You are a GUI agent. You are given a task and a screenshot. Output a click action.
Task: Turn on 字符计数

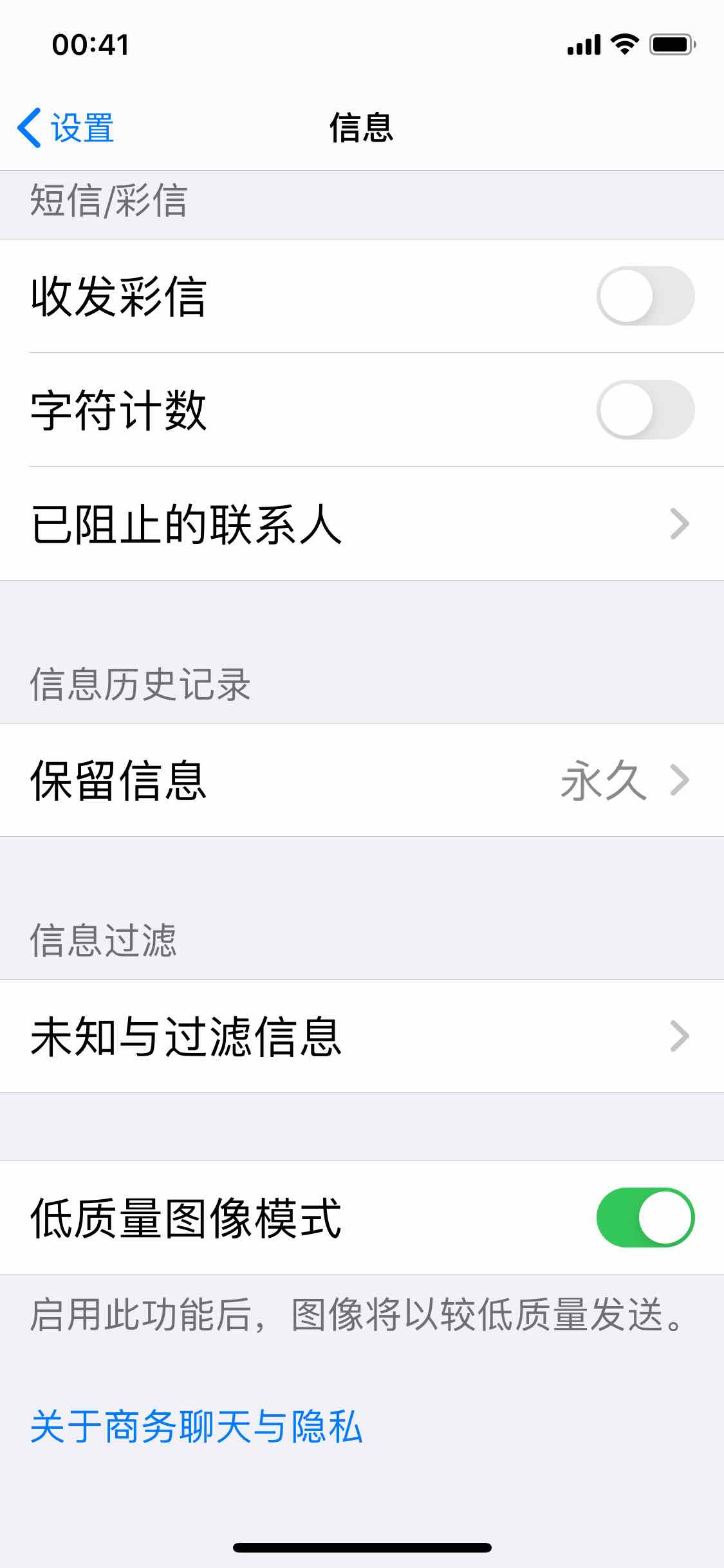point(645,410)
